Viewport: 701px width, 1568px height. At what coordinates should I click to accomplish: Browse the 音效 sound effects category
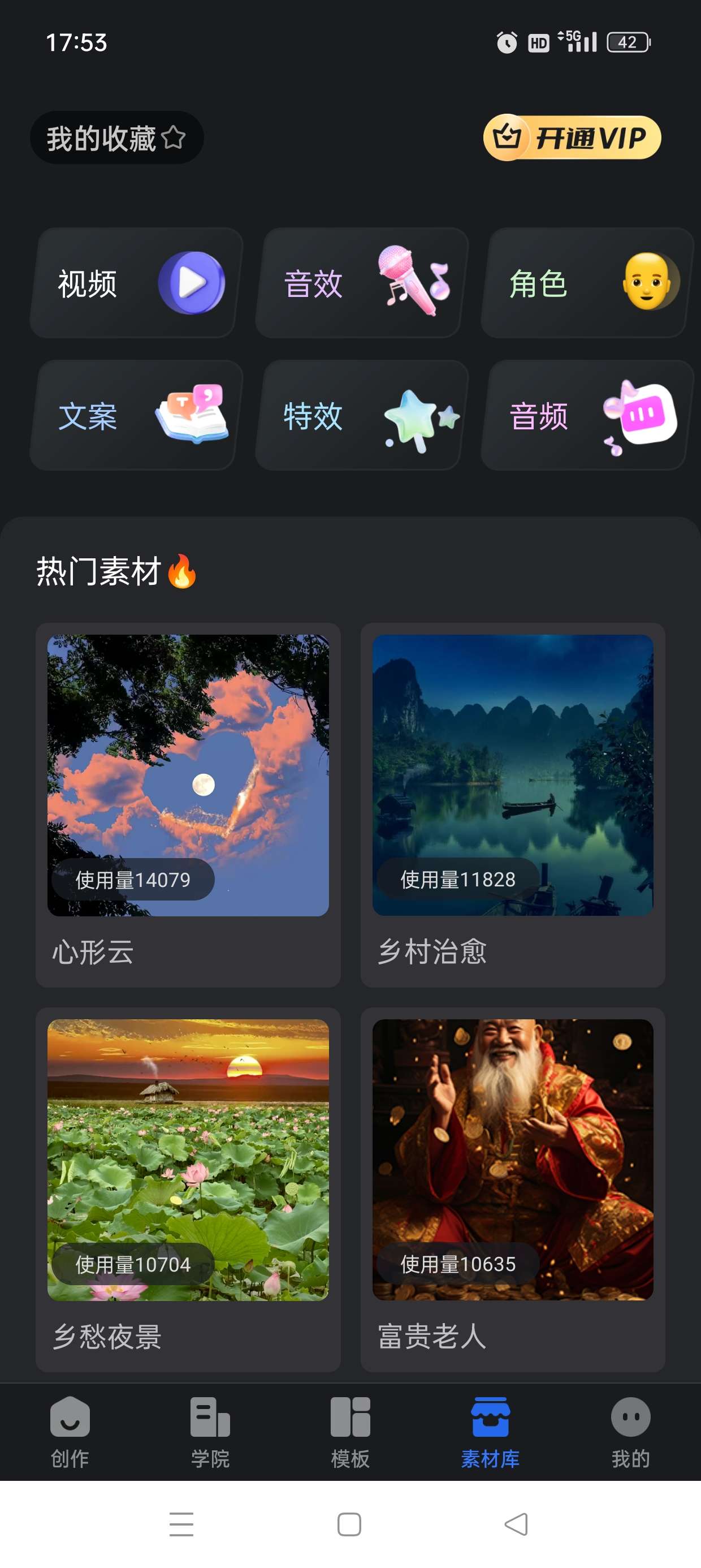(361, 283)
